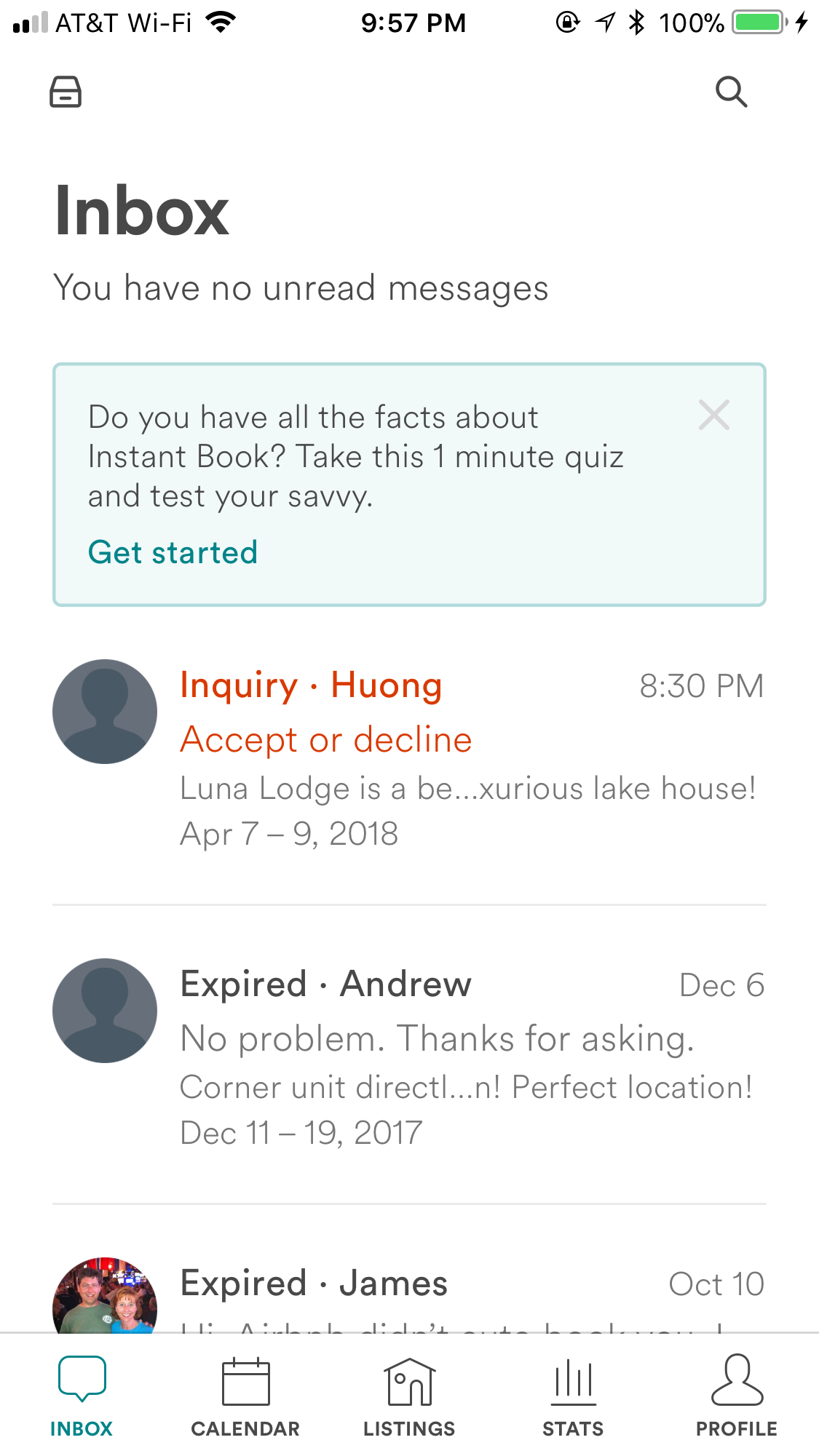Open Andrew's profile avatar
Viewport: 819px width, 1456px height.
point(104,1010)
